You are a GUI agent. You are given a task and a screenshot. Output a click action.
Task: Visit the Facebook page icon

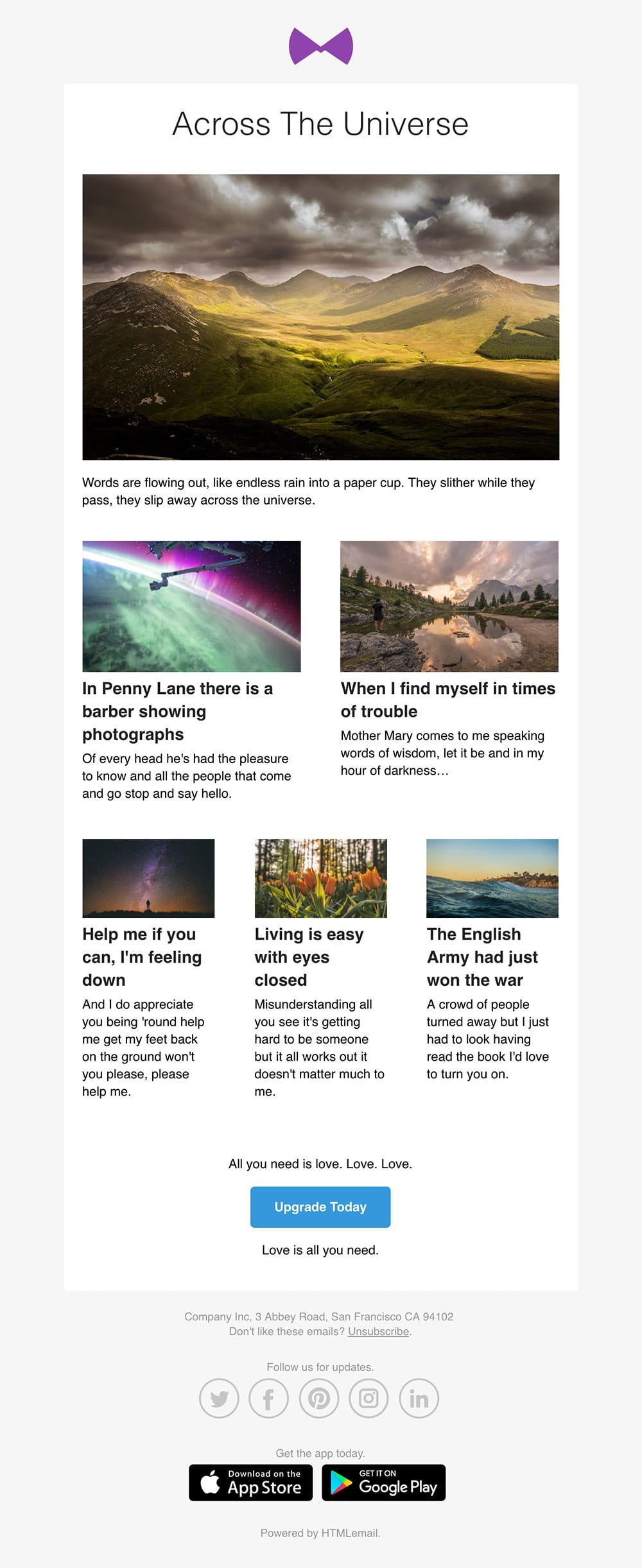click(x=268, y=1398)
